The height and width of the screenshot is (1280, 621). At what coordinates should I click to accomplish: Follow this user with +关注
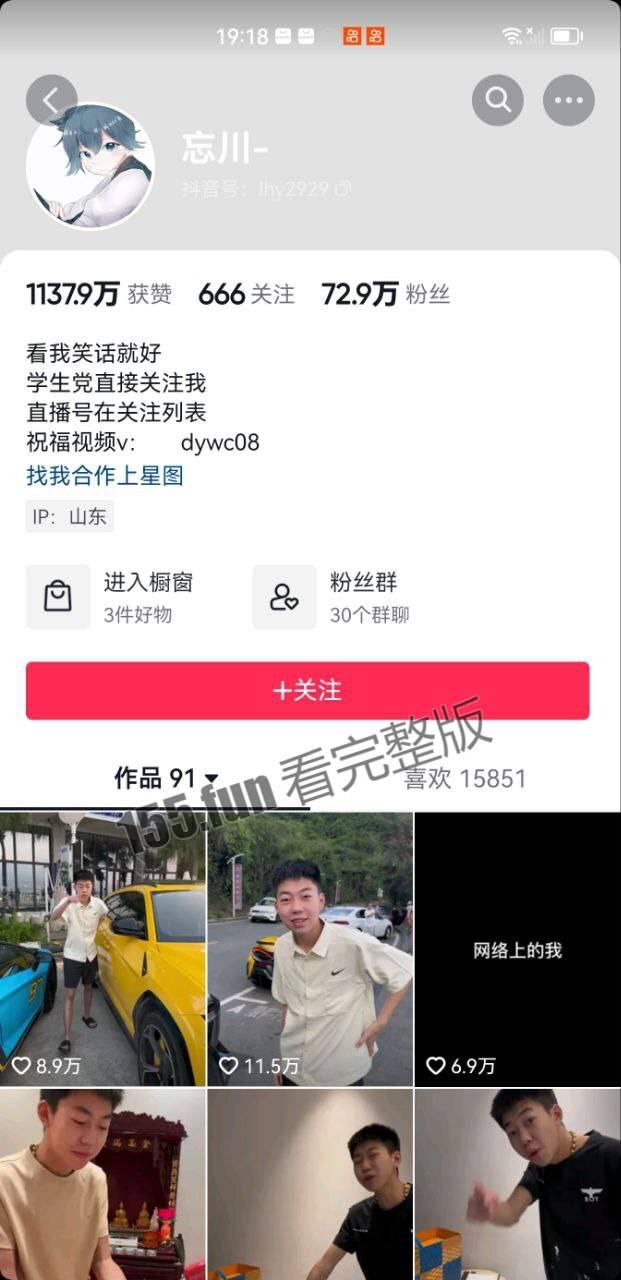point(307,690)
